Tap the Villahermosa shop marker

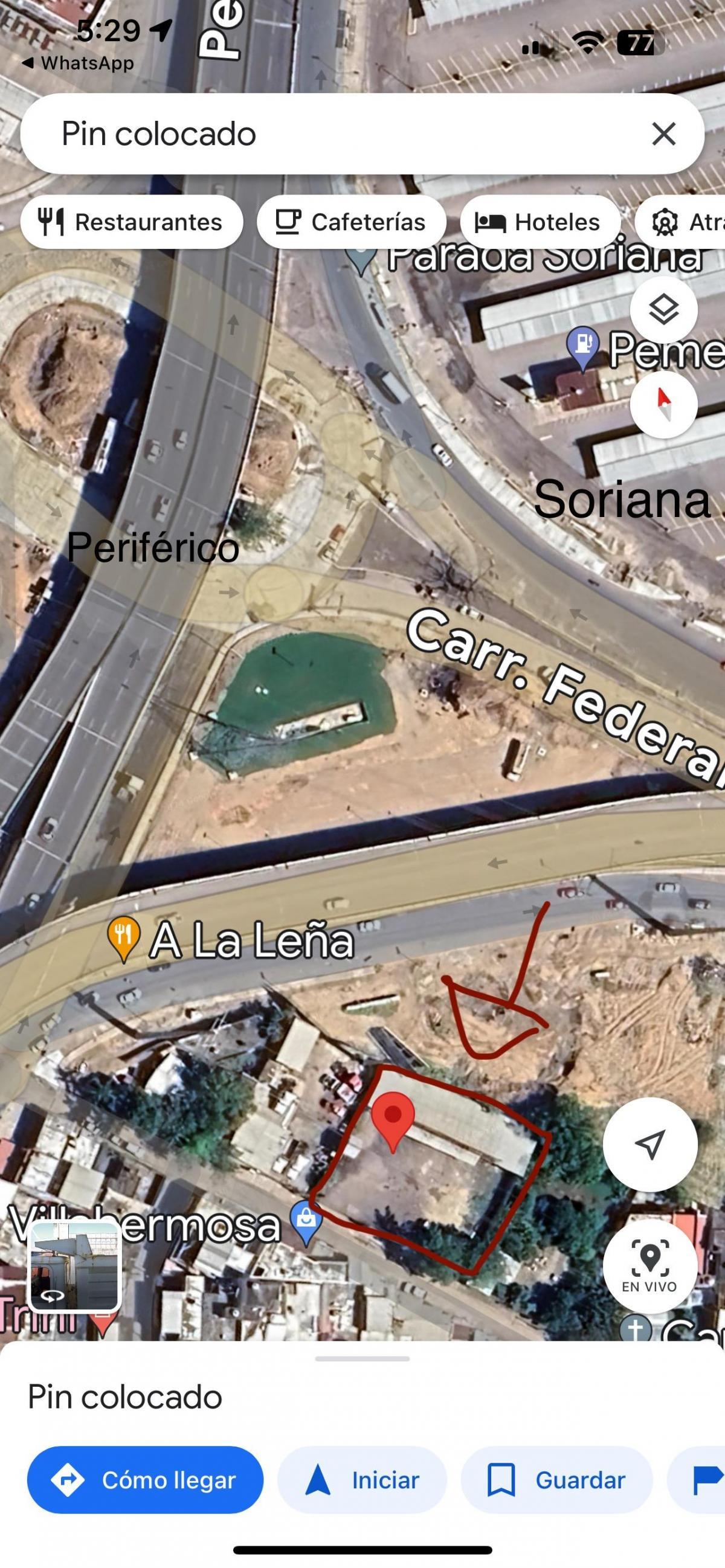tap(306, 1221)
